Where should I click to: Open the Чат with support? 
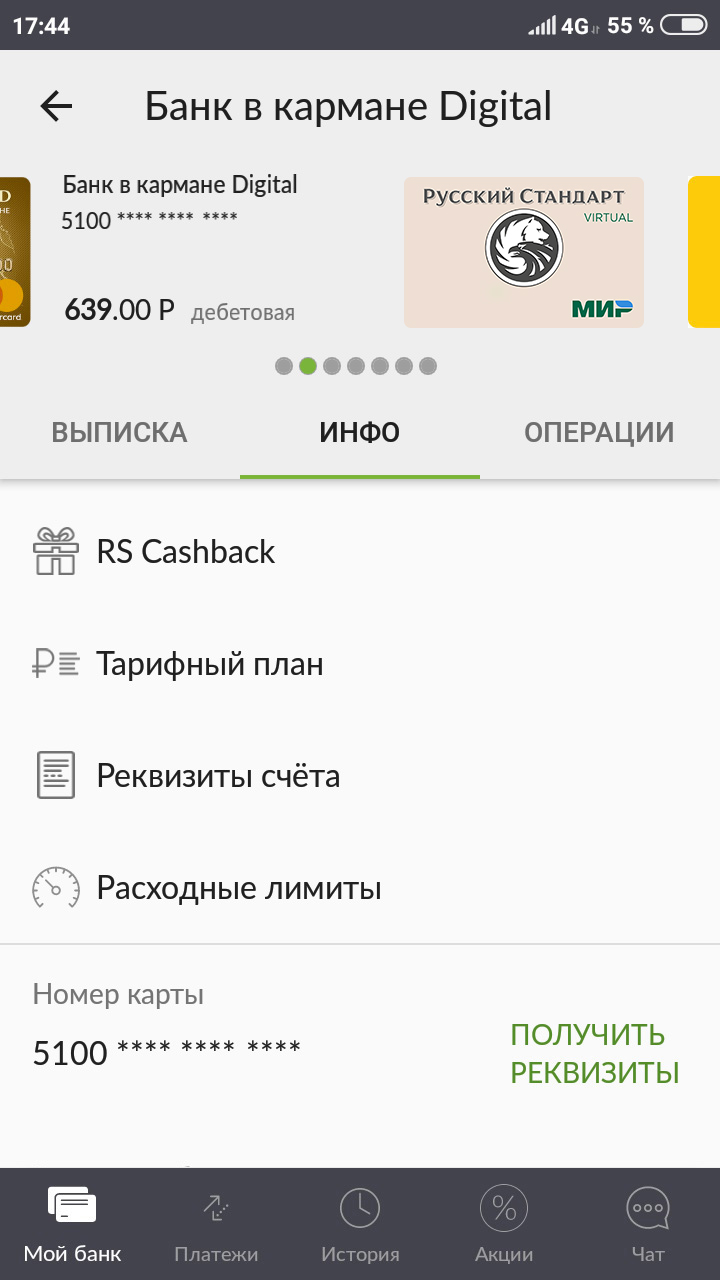click(x=648, y=1224)
